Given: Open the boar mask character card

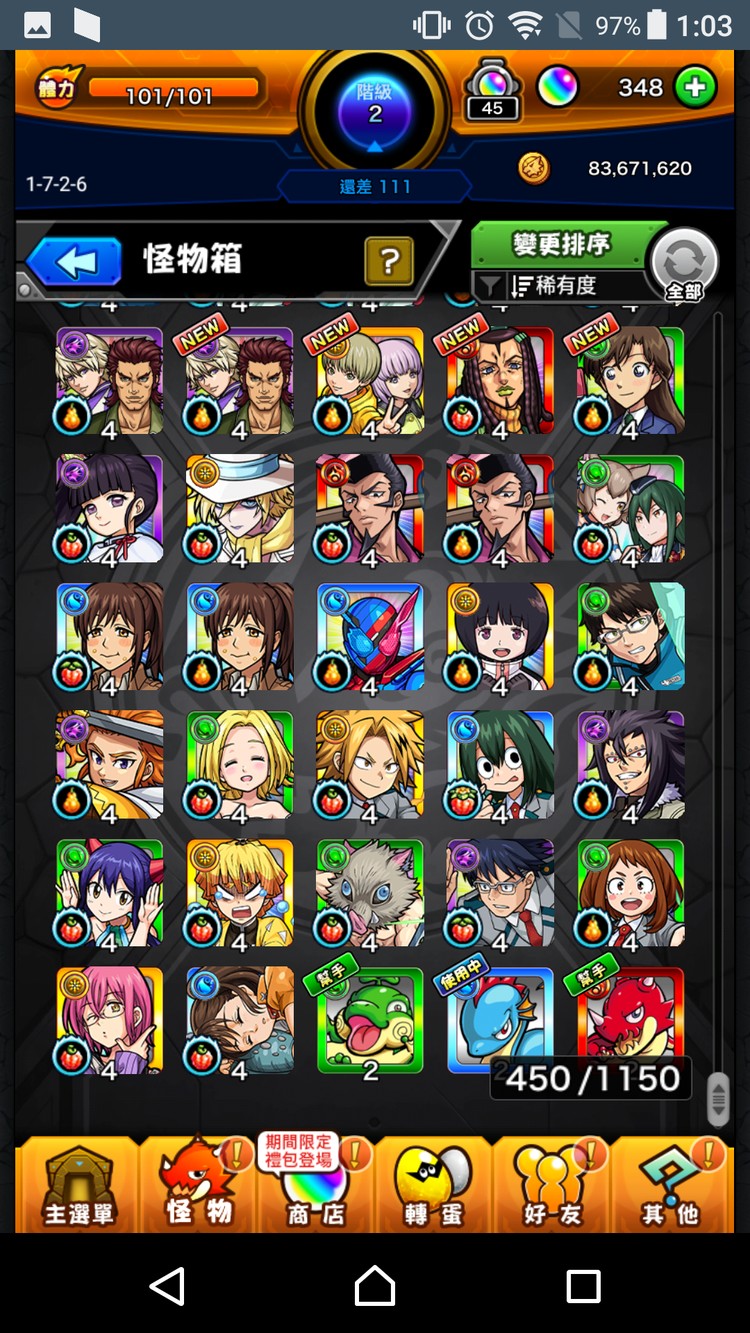Looking at the screenshot, I should point(370,893).
